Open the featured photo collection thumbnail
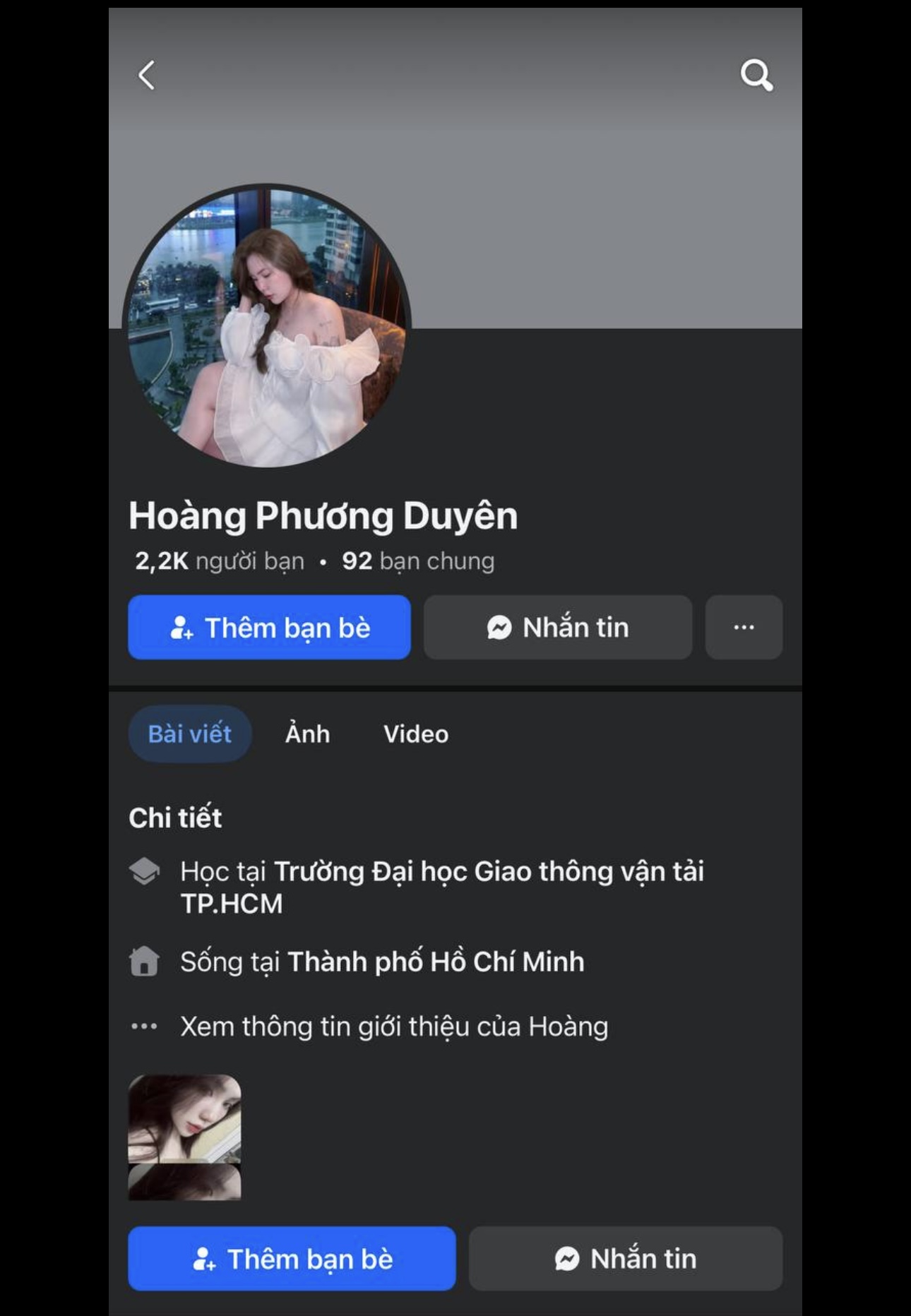Image resolution: width=911 pixels, height=1316 pixels. 184,1137
